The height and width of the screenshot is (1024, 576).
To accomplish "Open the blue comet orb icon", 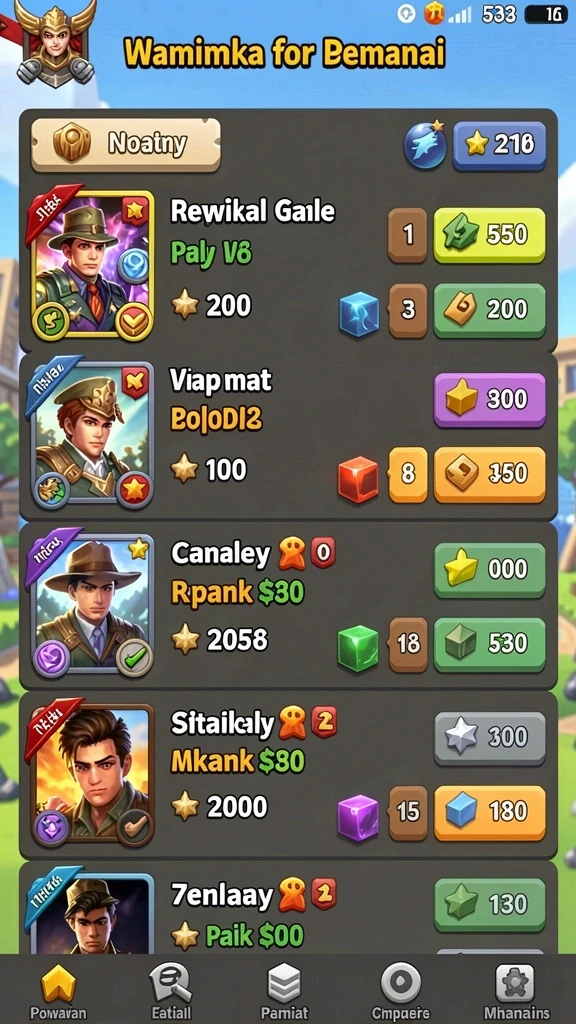I will click(x=425, y=144).
